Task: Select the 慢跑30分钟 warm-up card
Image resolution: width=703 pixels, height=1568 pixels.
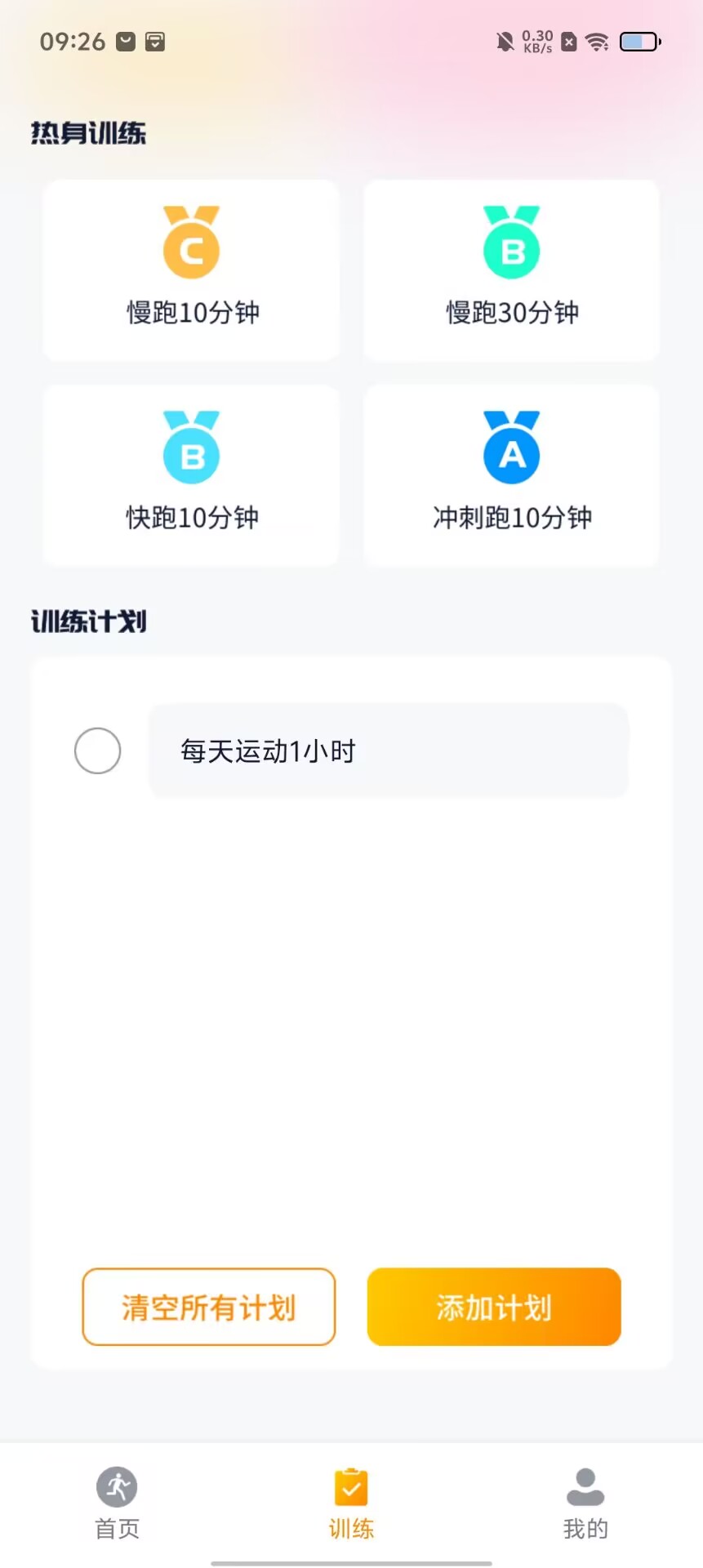Action: 511,269
